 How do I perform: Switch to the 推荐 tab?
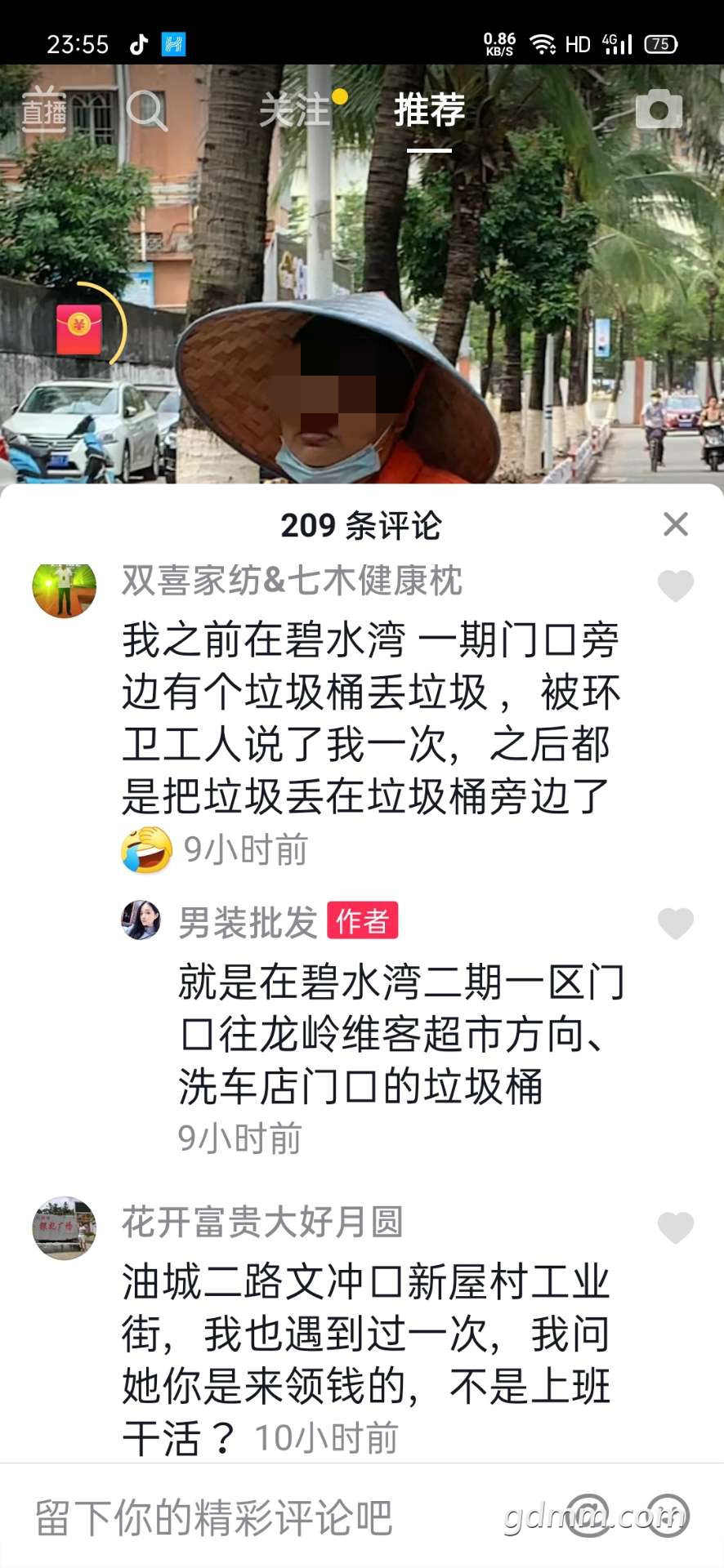[x=429, y=110]
